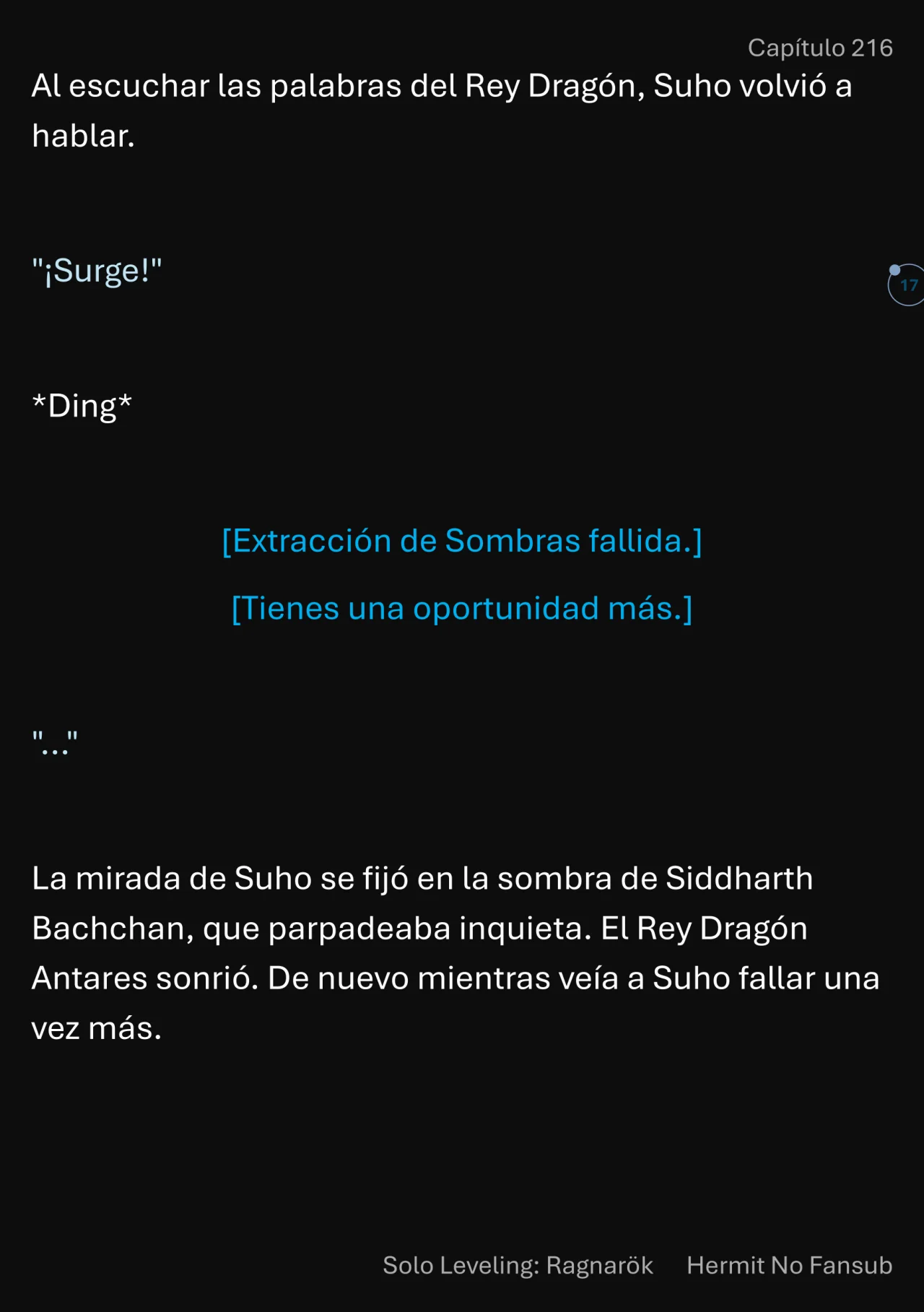Image resolution: width=924 pixels, height=1312 pixels.
Task: Tap the page center to reveal reader controls
Action: pos(462,656)
